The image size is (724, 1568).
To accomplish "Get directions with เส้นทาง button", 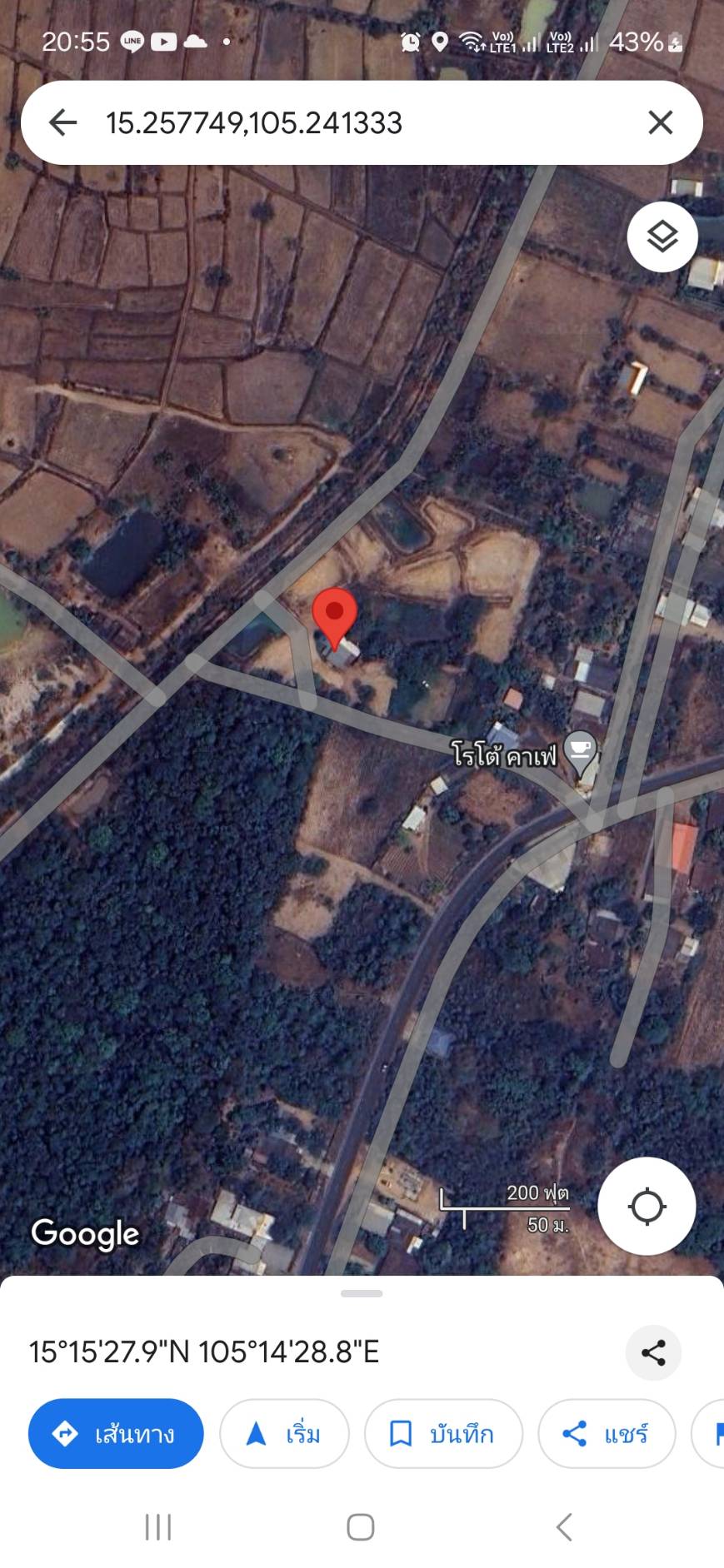I will [x=116, y=1433].
